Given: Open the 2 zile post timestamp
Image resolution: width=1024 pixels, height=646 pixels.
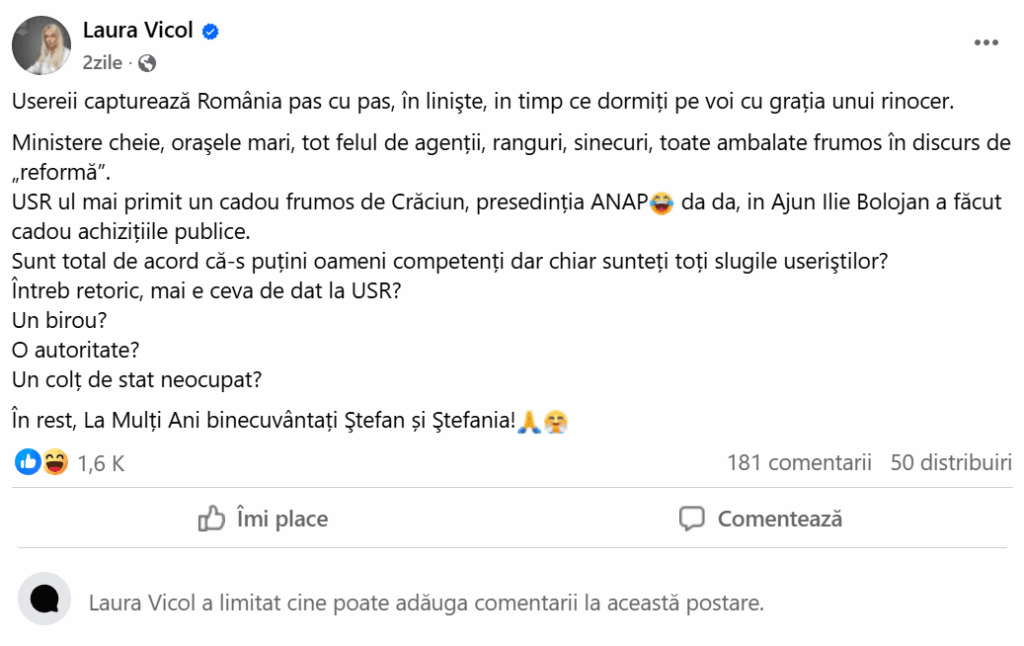Looking at the screenshot, I should click(x=102, y=63).
